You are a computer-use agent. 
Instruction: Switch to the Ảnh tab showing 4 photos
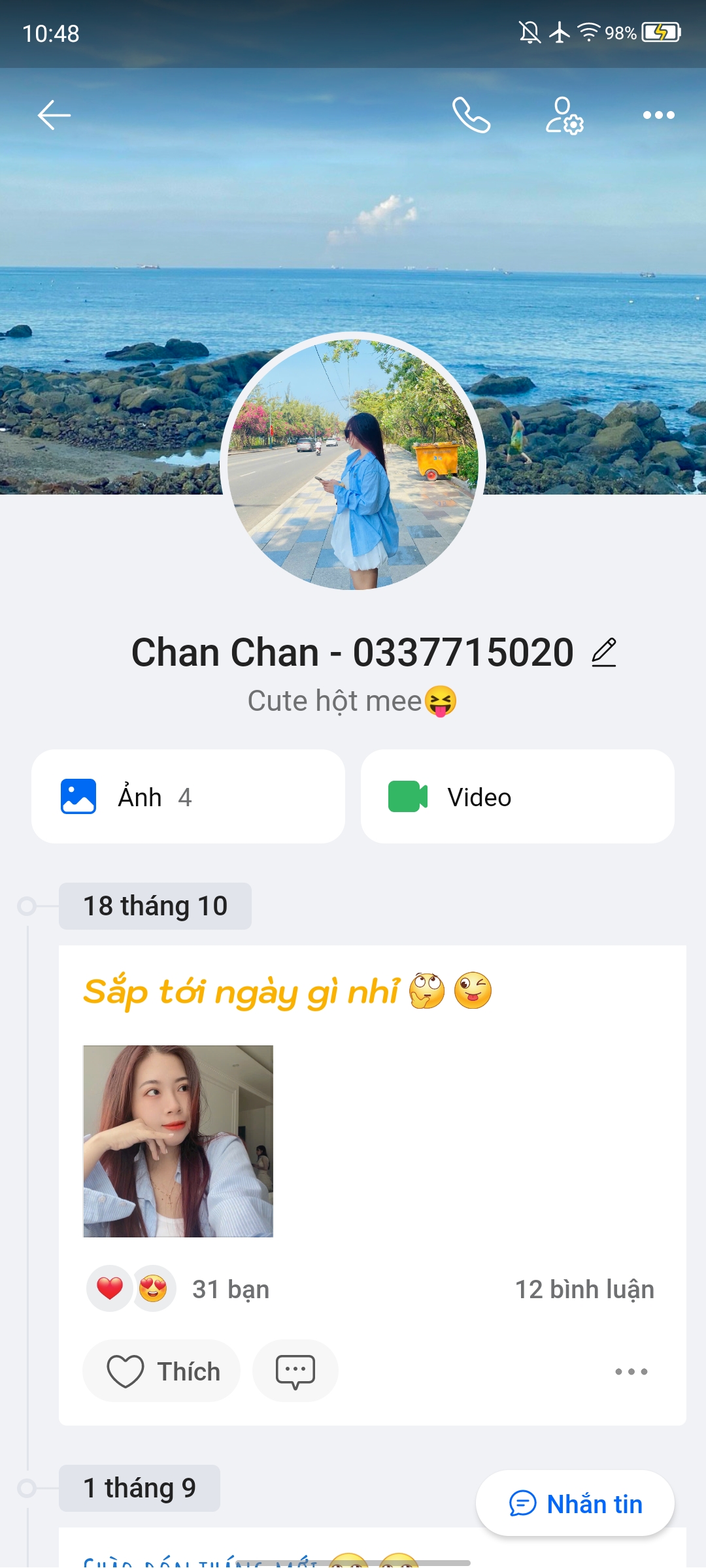pos(189,796)
